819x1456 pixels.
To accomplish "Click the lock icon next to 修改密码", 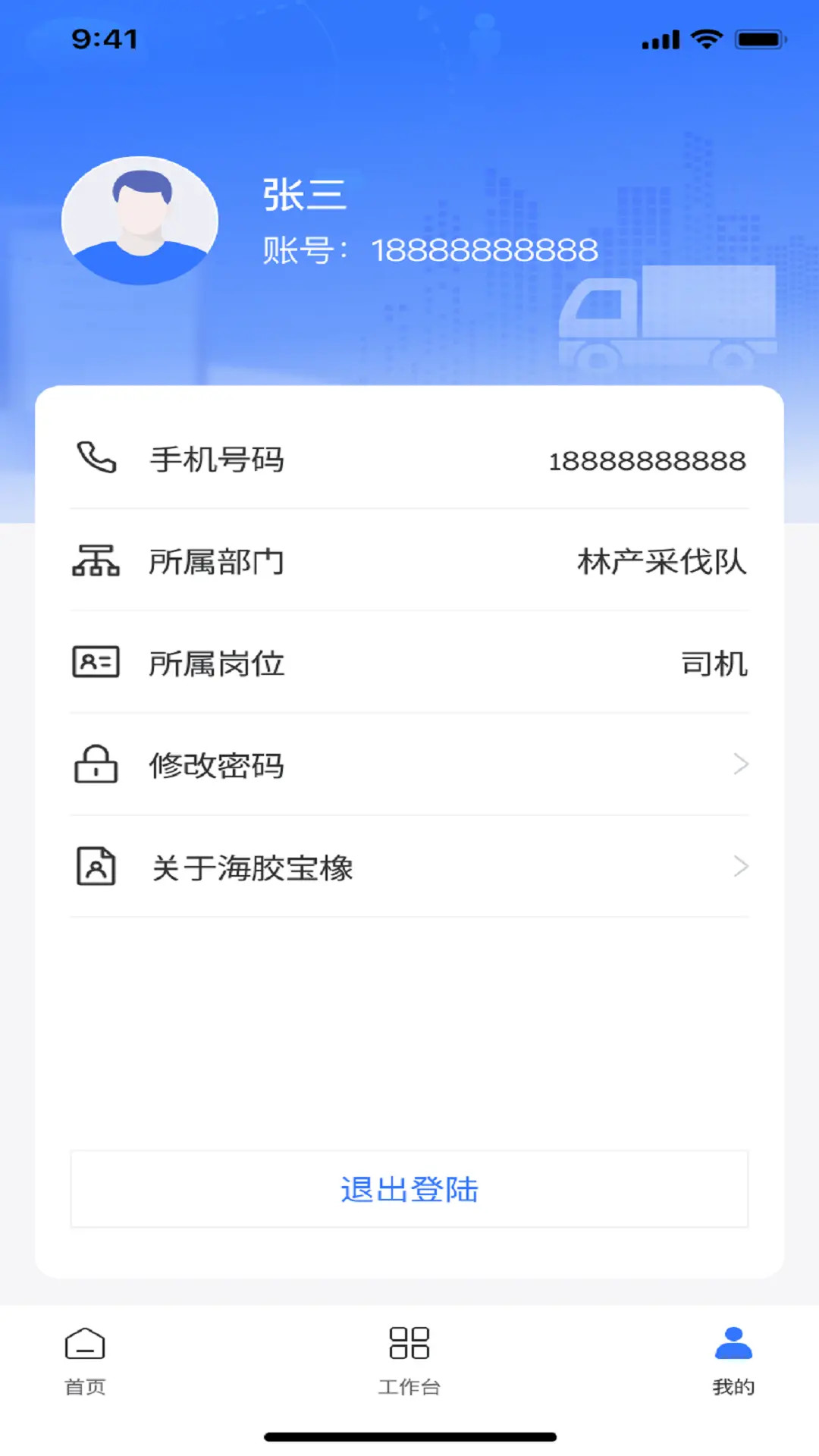I will coord(95,766).
